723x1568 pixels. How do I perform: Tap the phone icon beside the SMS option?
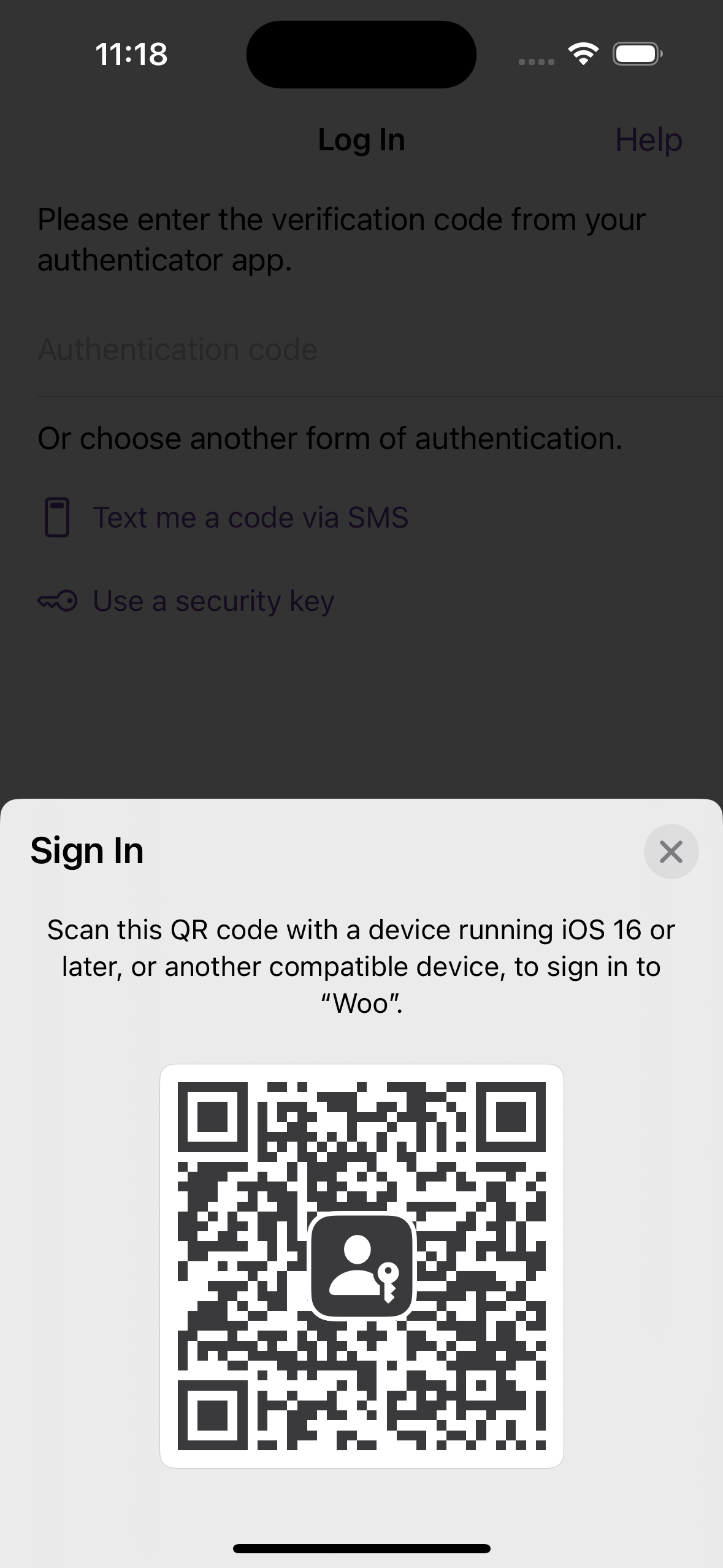pos(58,518)
